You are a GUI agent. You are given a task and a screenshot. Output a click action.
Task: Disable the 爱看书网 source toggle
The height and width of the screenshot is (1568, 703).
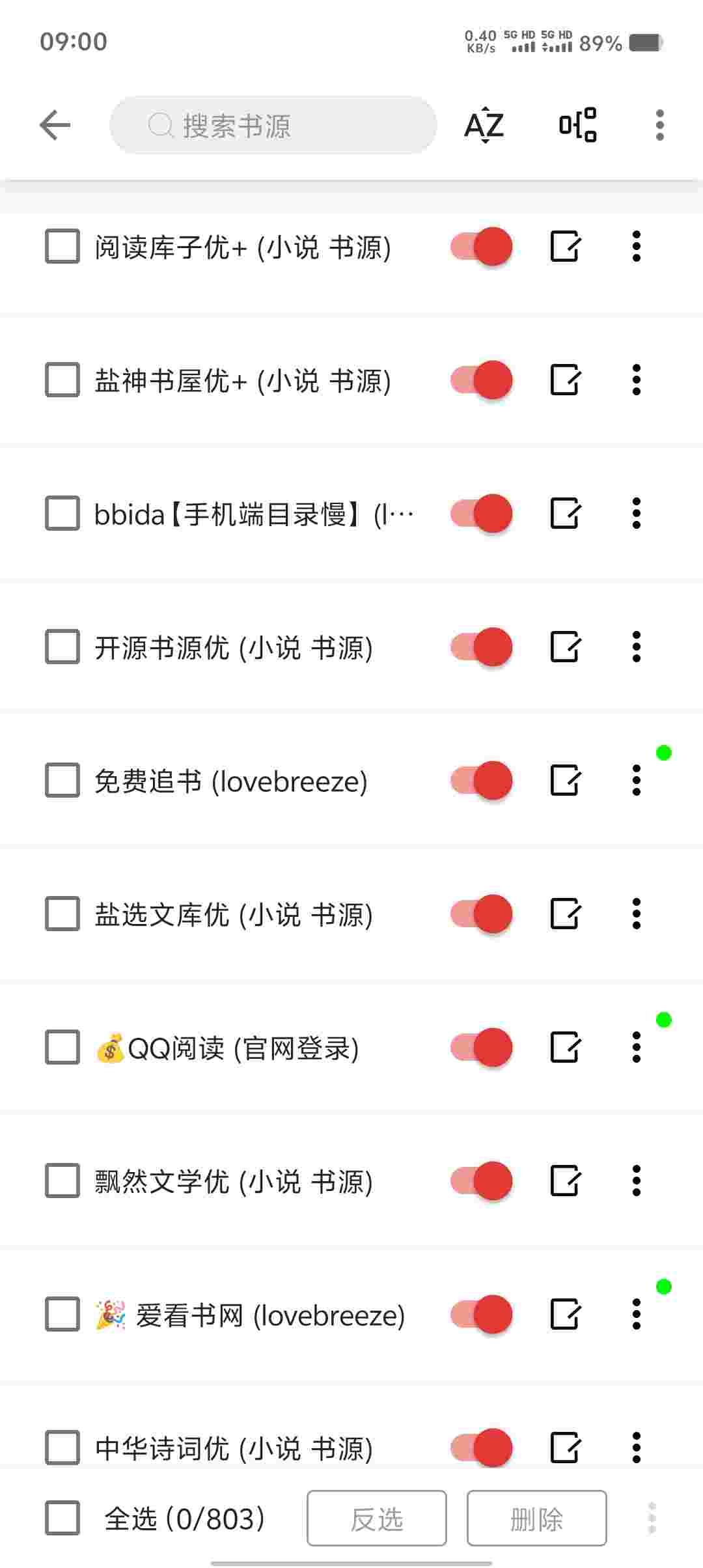[482, 1315]
